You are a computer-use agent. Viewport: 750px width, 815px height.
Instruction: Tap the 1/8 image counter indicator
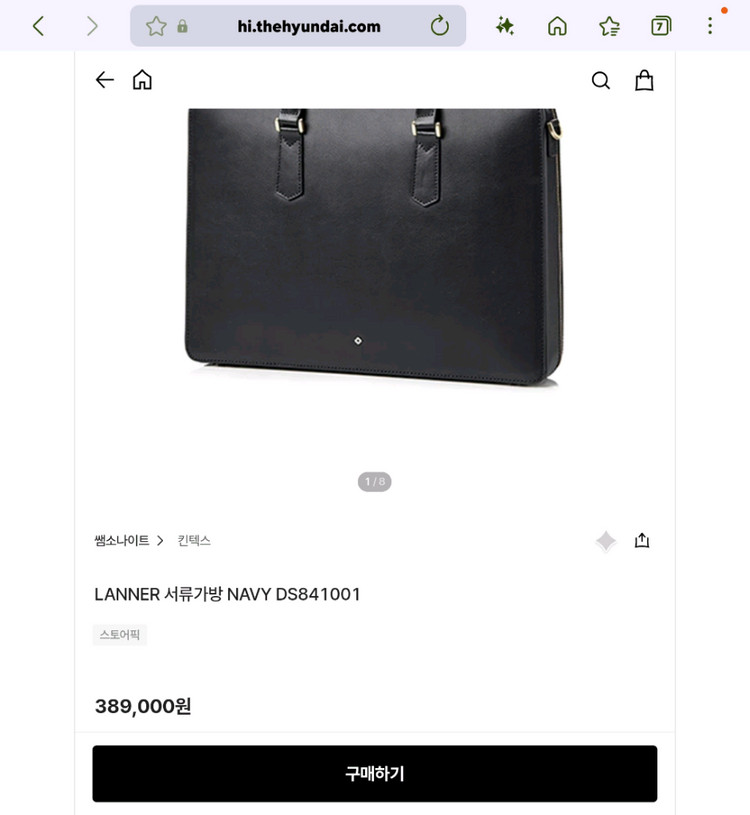pos(374,481)
